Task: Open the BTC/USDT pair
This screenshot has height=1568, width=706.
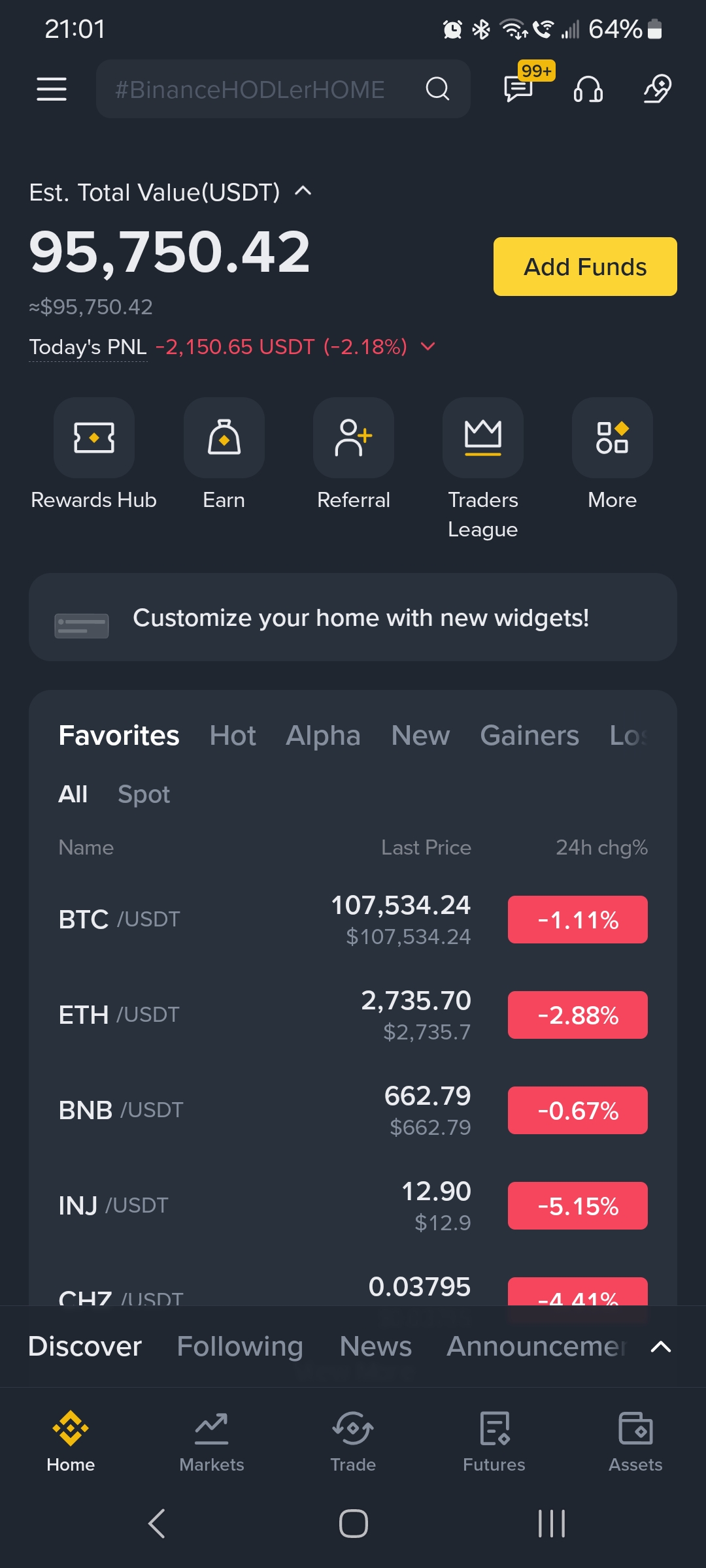Action: point(353,920)
